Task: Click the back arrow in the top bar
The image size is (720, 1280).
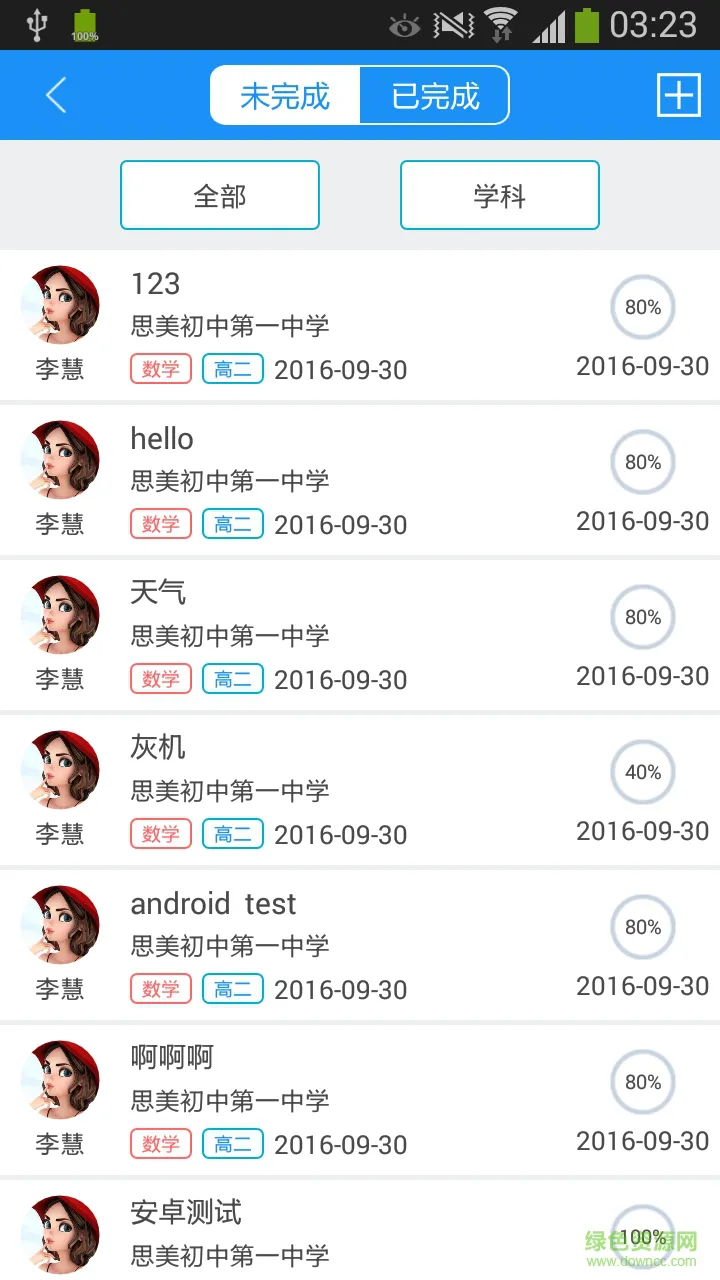Action: pos(55,95)
